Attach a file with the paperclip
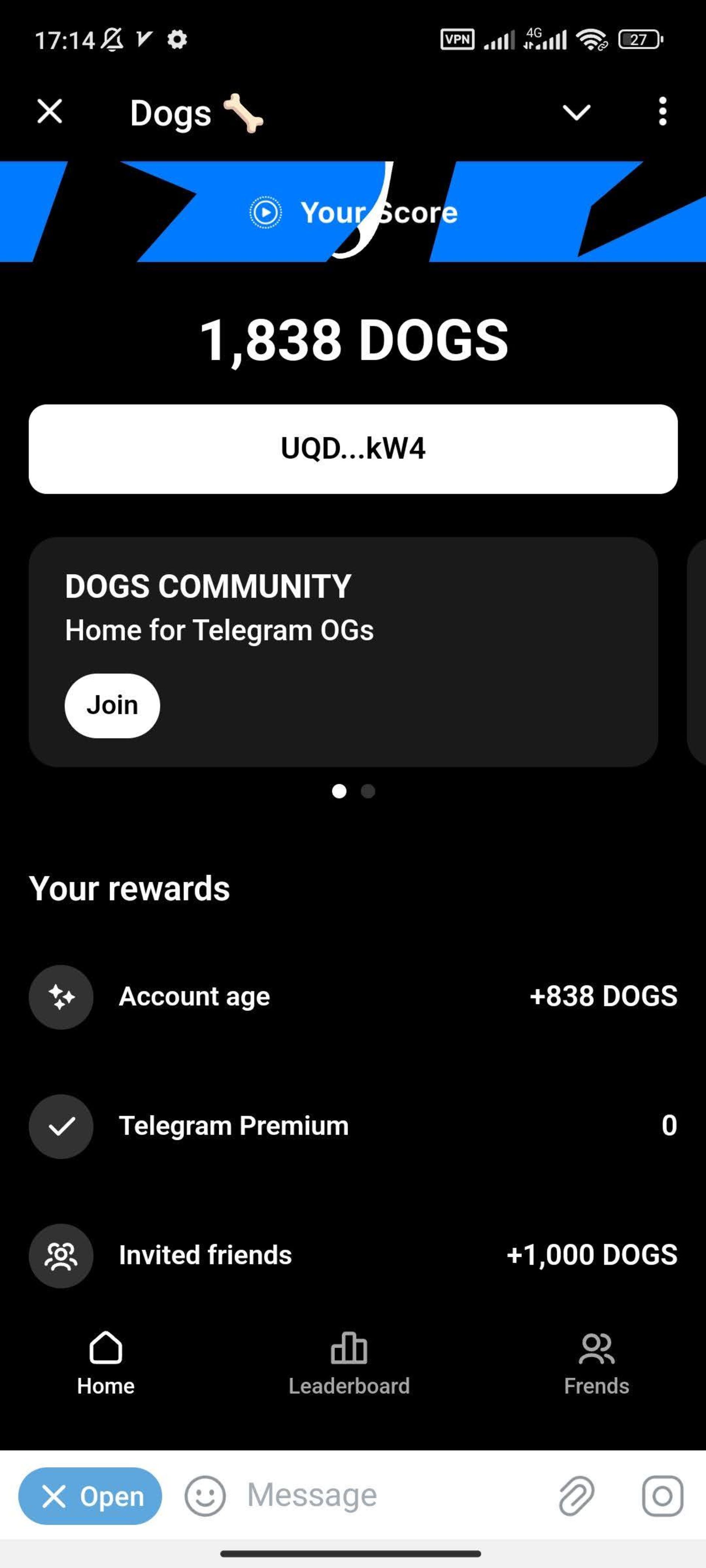Image resolution: width=706 pixels, height=1568 pixels. 575,1496
